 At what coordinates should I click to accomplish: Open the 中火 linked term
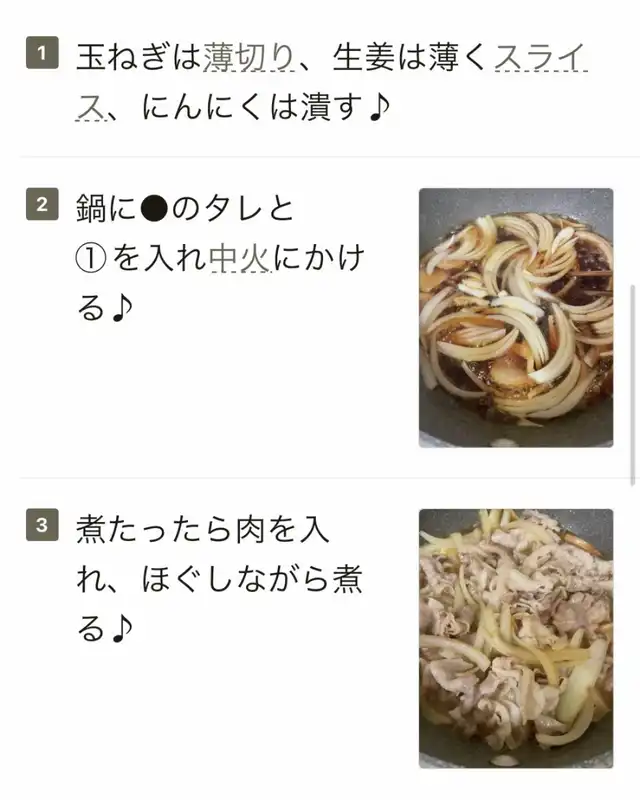tap(240, 259)
